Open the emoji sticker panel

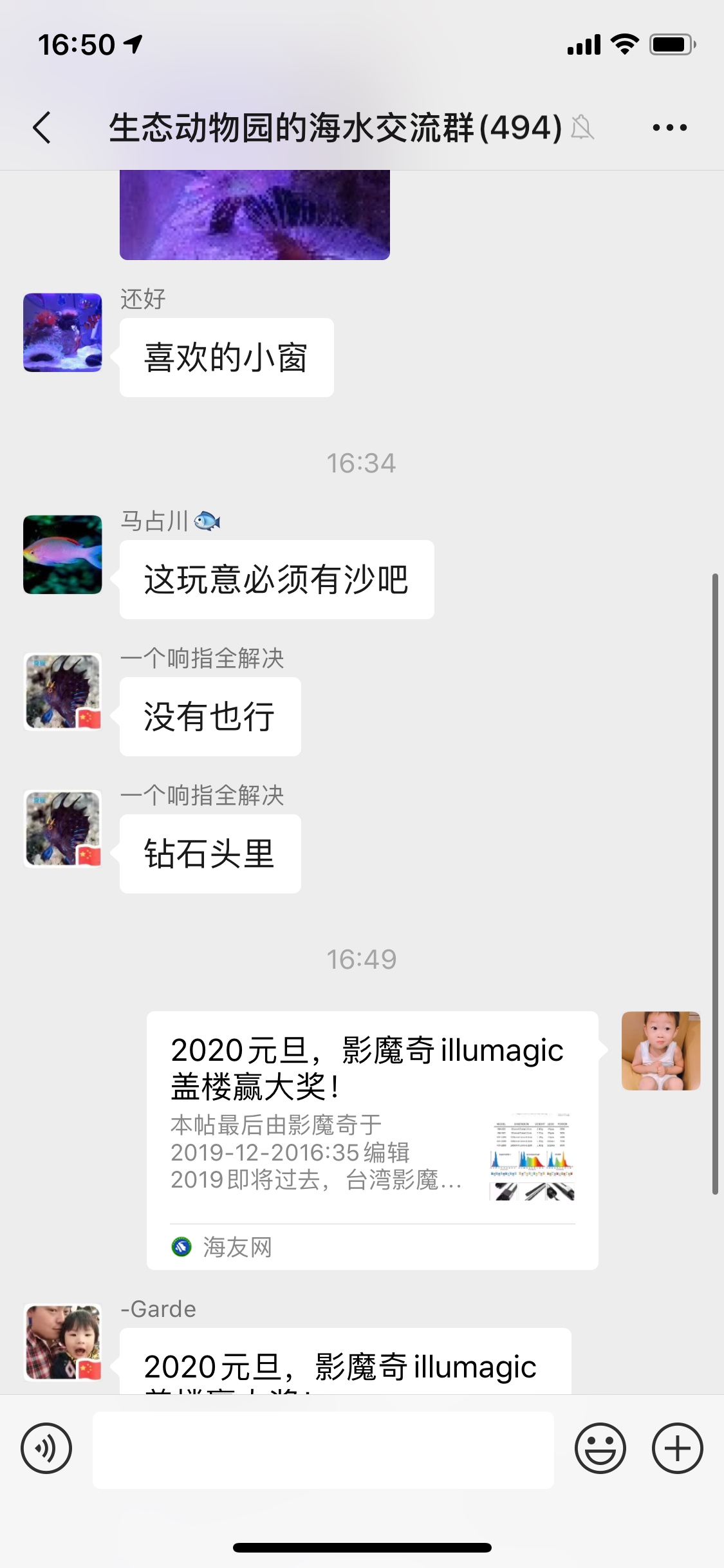pyautogui.click(x=600, y=1448)
